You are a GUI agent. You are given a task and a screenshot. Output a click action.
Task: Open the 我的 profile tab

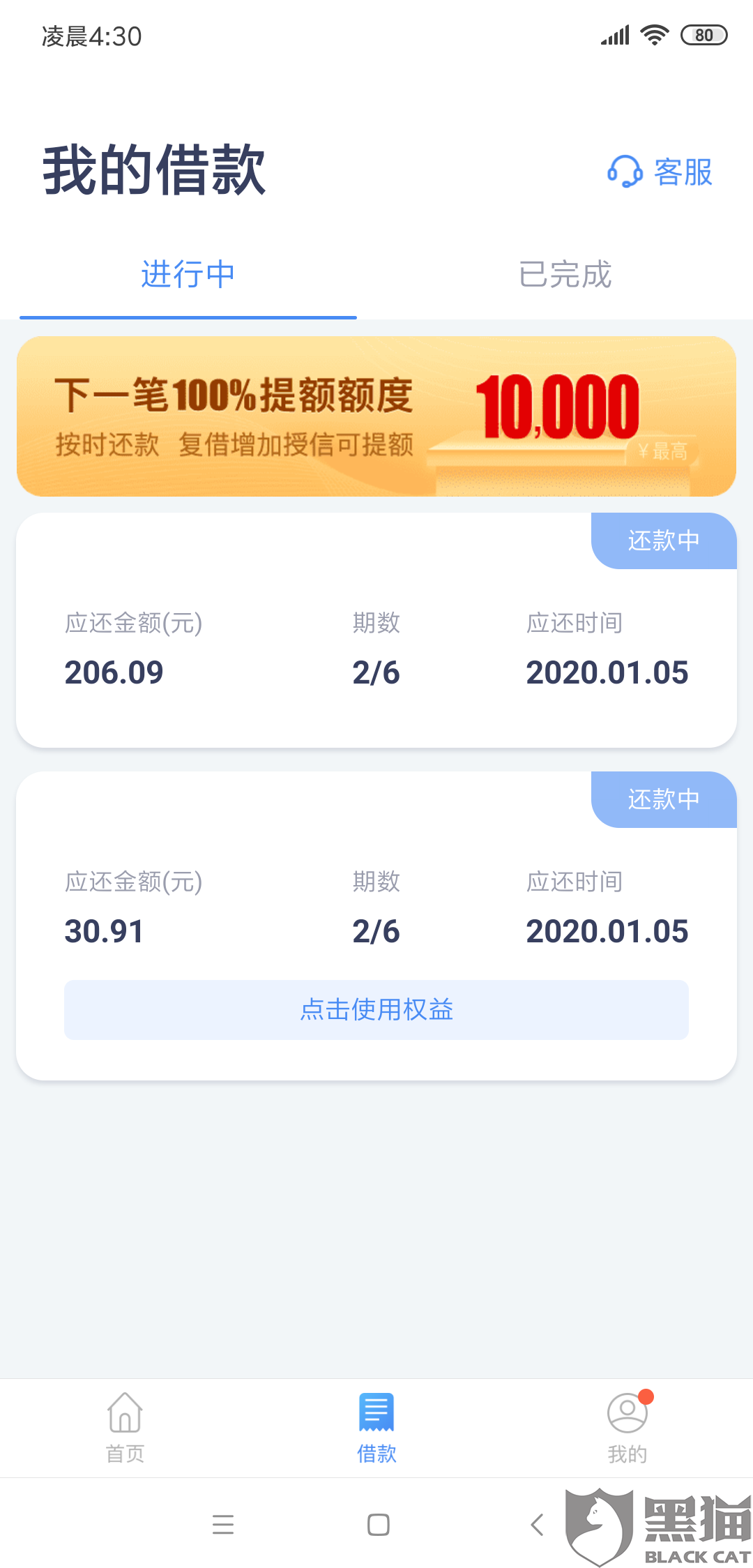(627, 1427)
